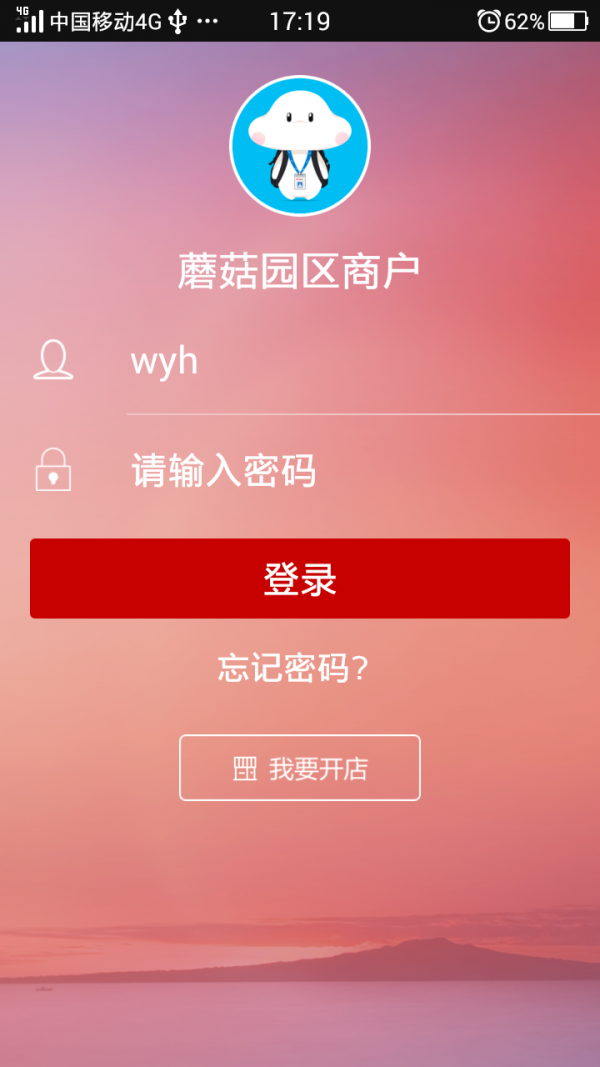The height and width of the screenshot is (1067, 600).
Task: Tap the red 登录 button
Action: [x=300, y=579]
